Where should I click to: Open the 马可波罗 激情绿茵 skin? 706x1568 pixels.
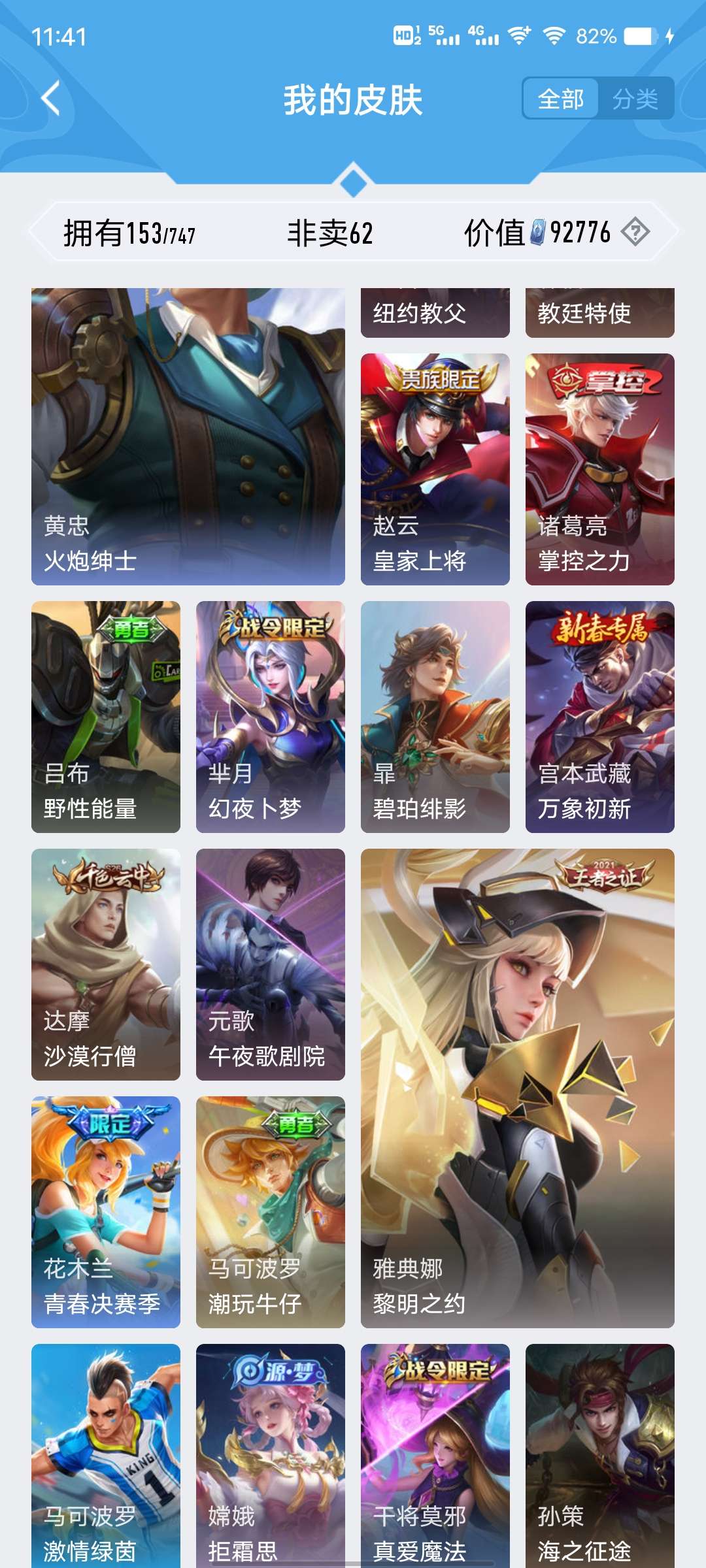(x=106, y=1456)
